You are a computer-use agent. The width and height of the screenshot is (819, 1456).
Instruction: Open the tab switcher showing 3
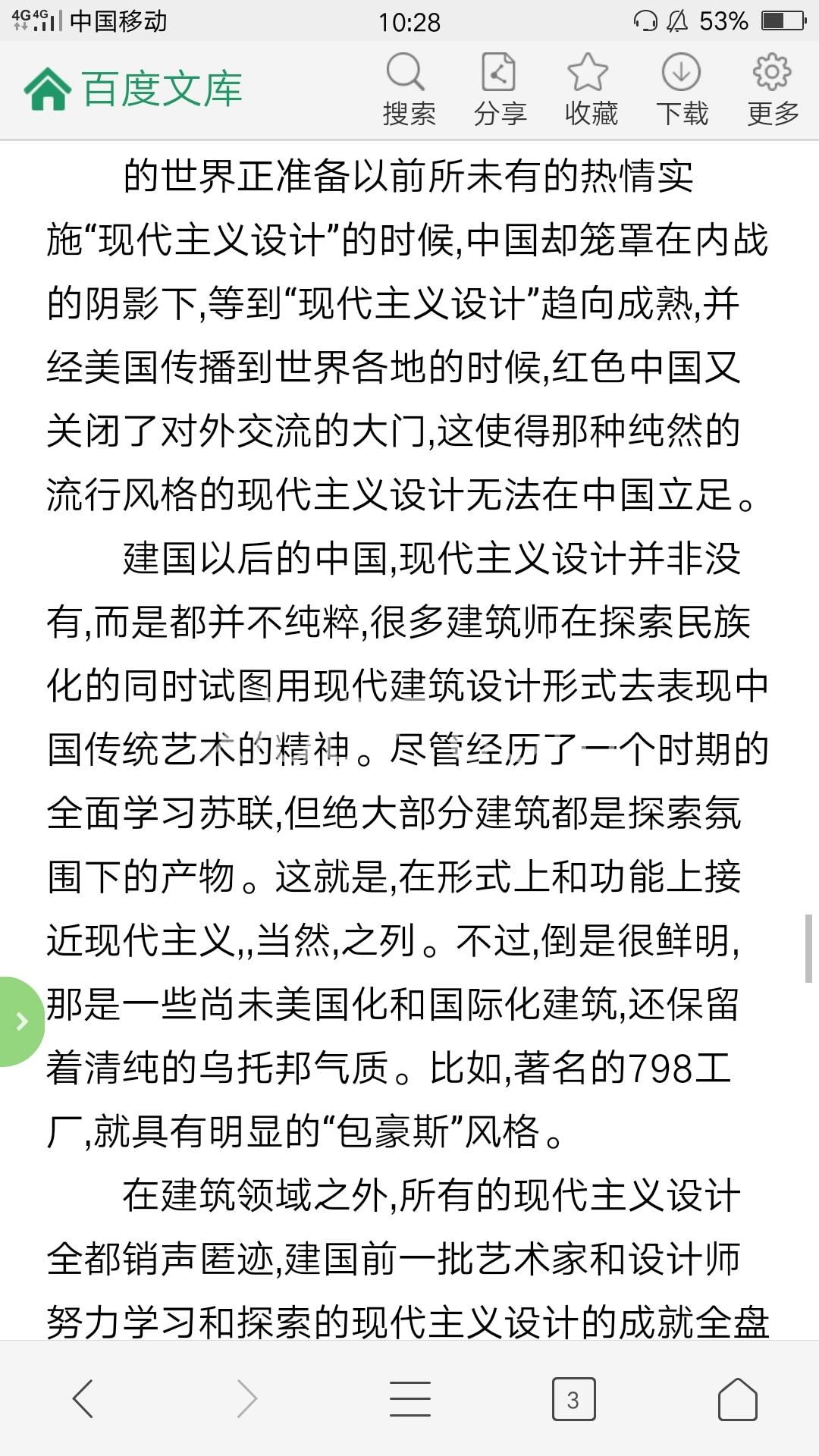point(573,1399)
